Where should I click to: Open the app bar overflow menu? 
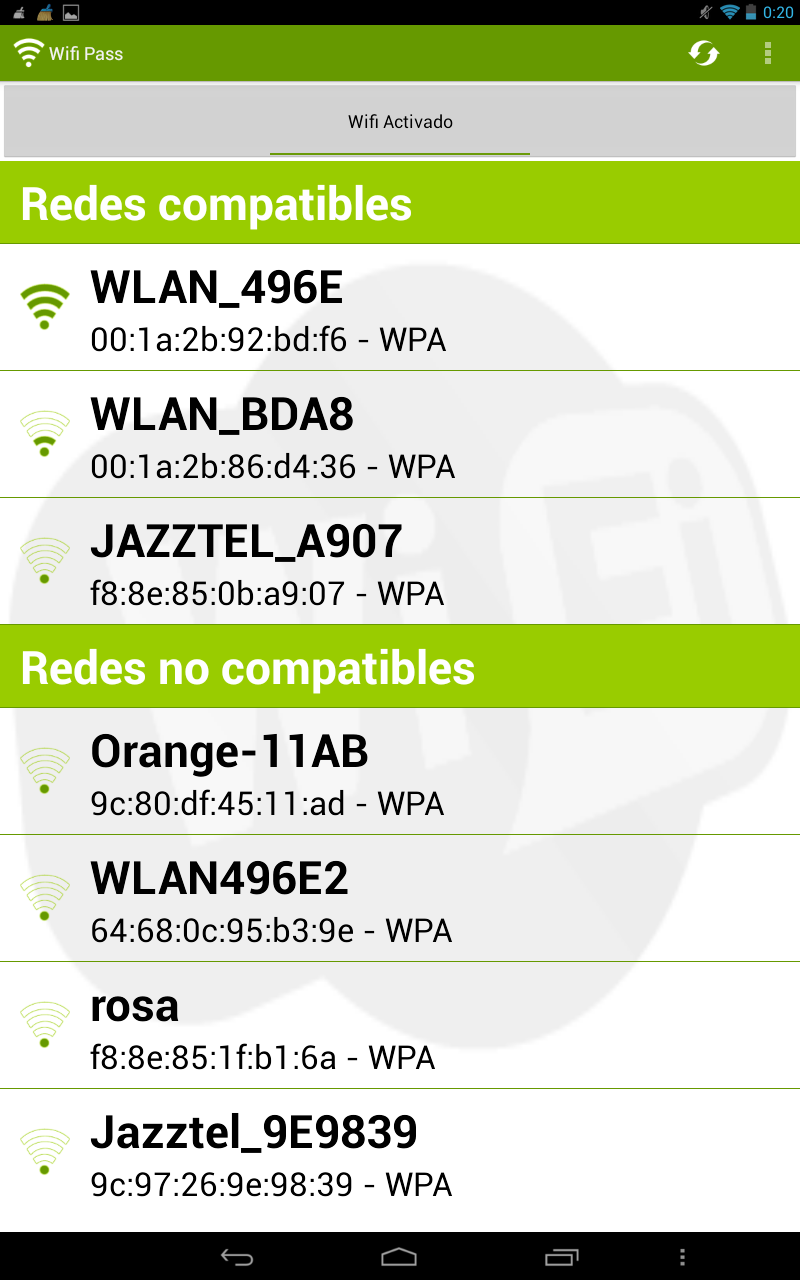click(x=768, y=53)
